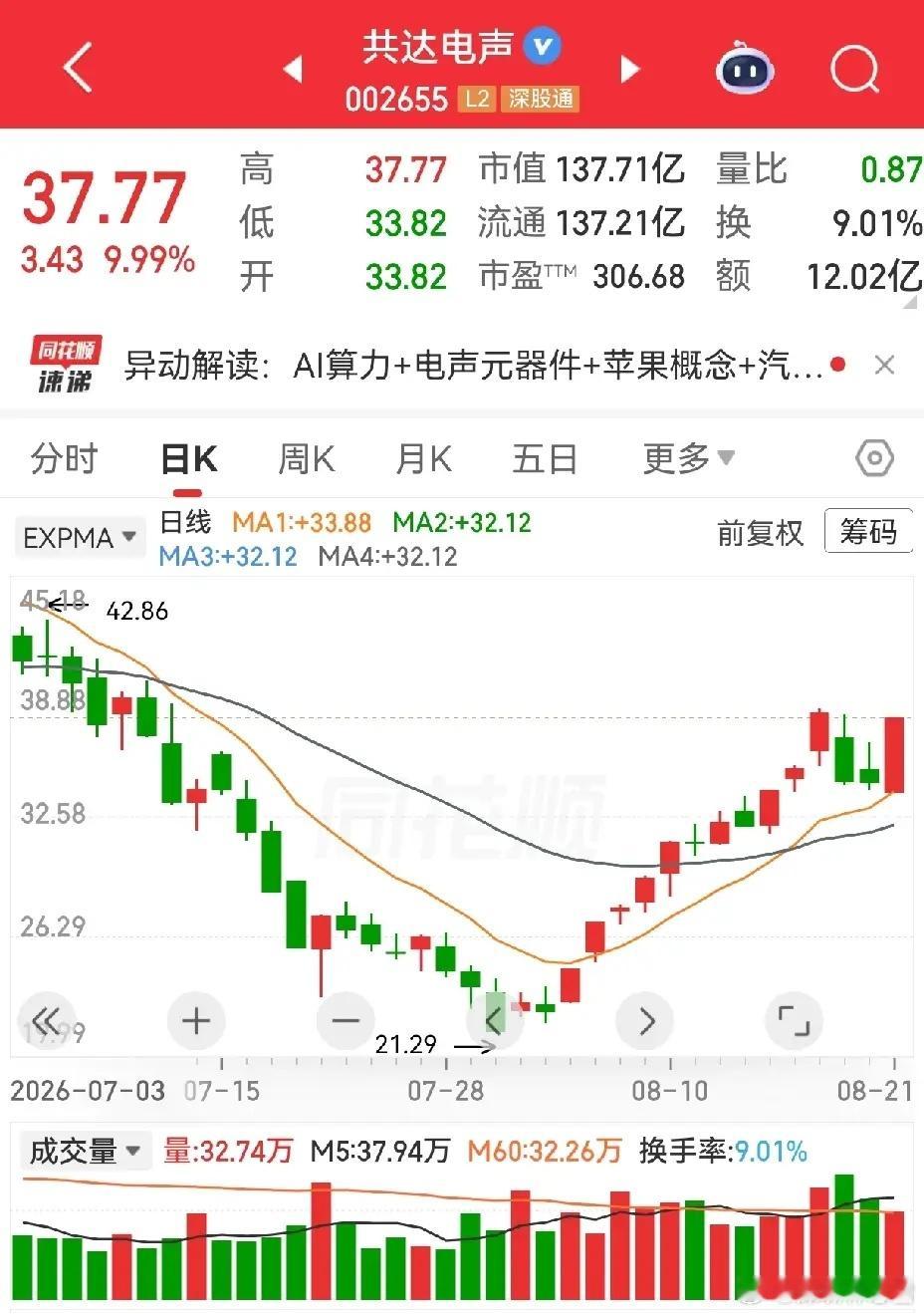Open the robot assistant icon
The width and height of the screenshot is (924, 1314).
pos(745,68)
